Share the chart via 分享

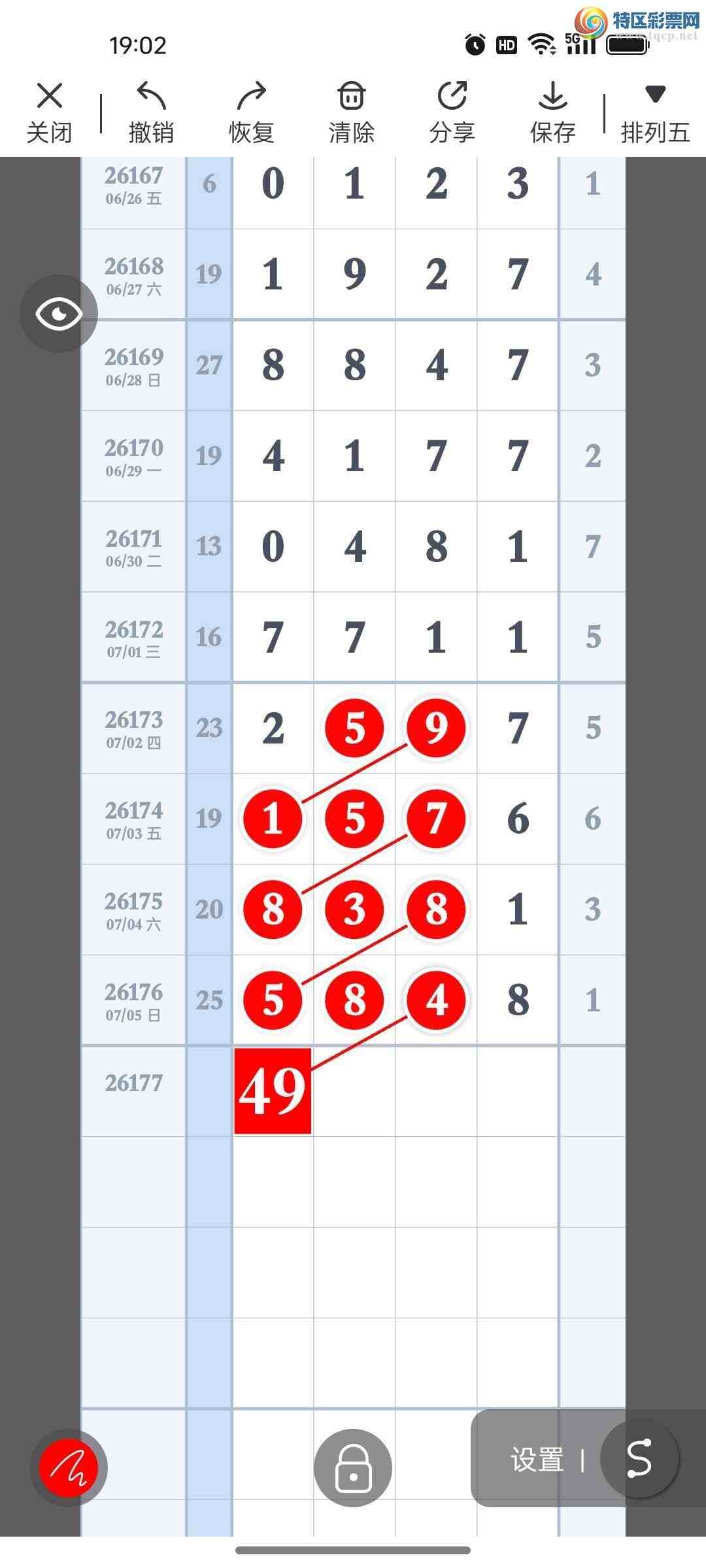452,112
